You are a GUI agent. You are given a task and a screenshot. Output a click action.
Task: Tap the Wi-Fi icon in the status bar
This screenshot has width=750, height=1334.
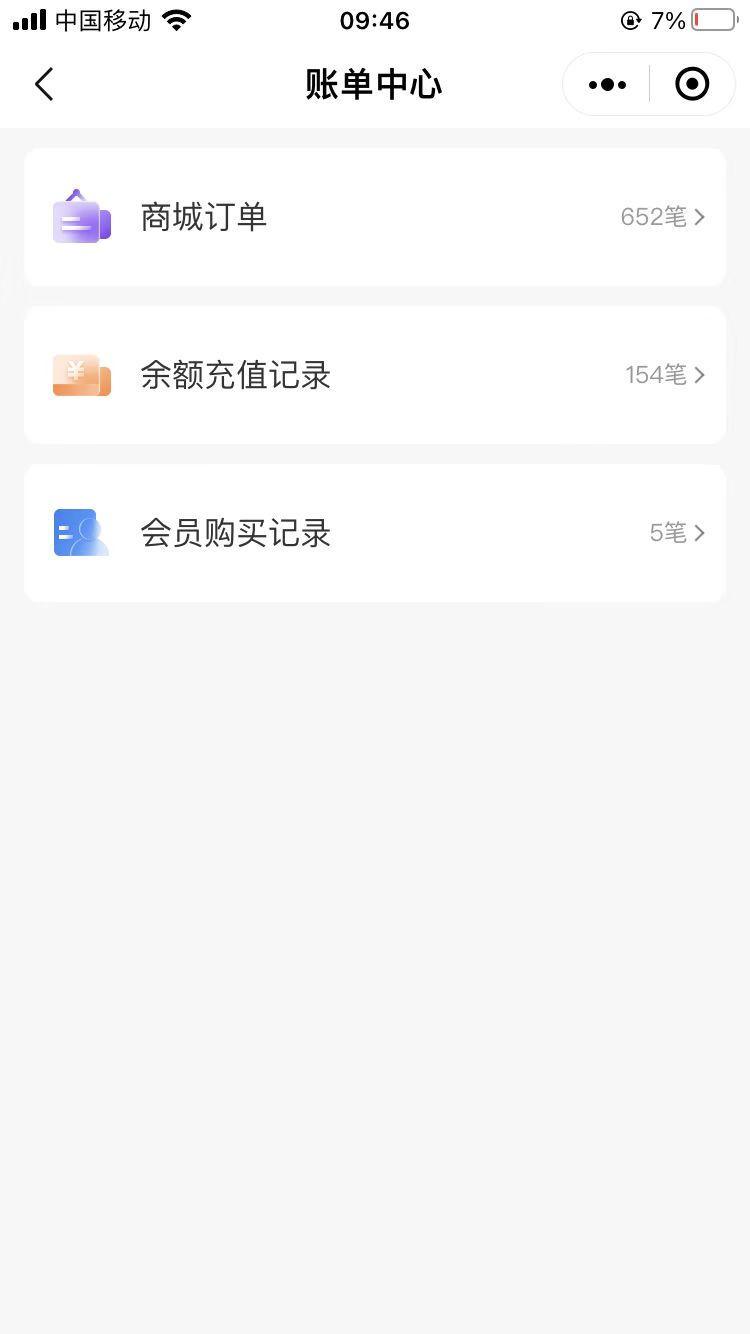coord(176,18)
